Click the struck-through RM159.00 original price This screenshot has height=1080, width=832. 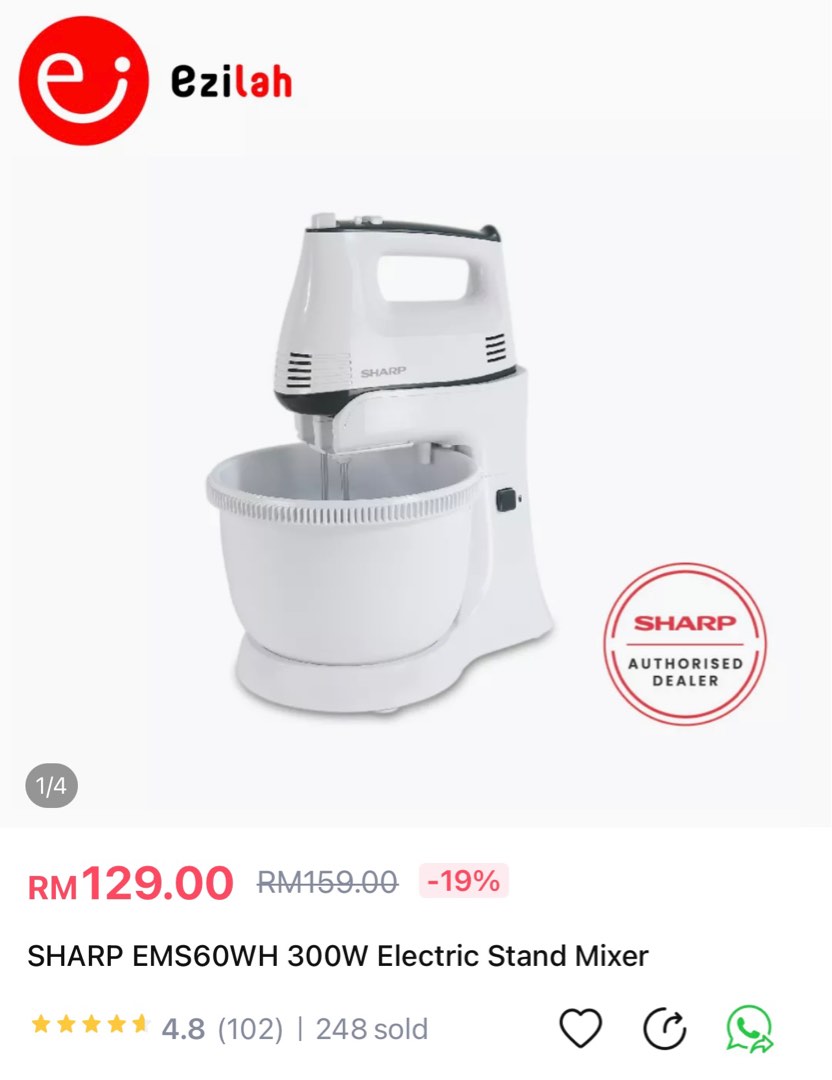point(326,884)
